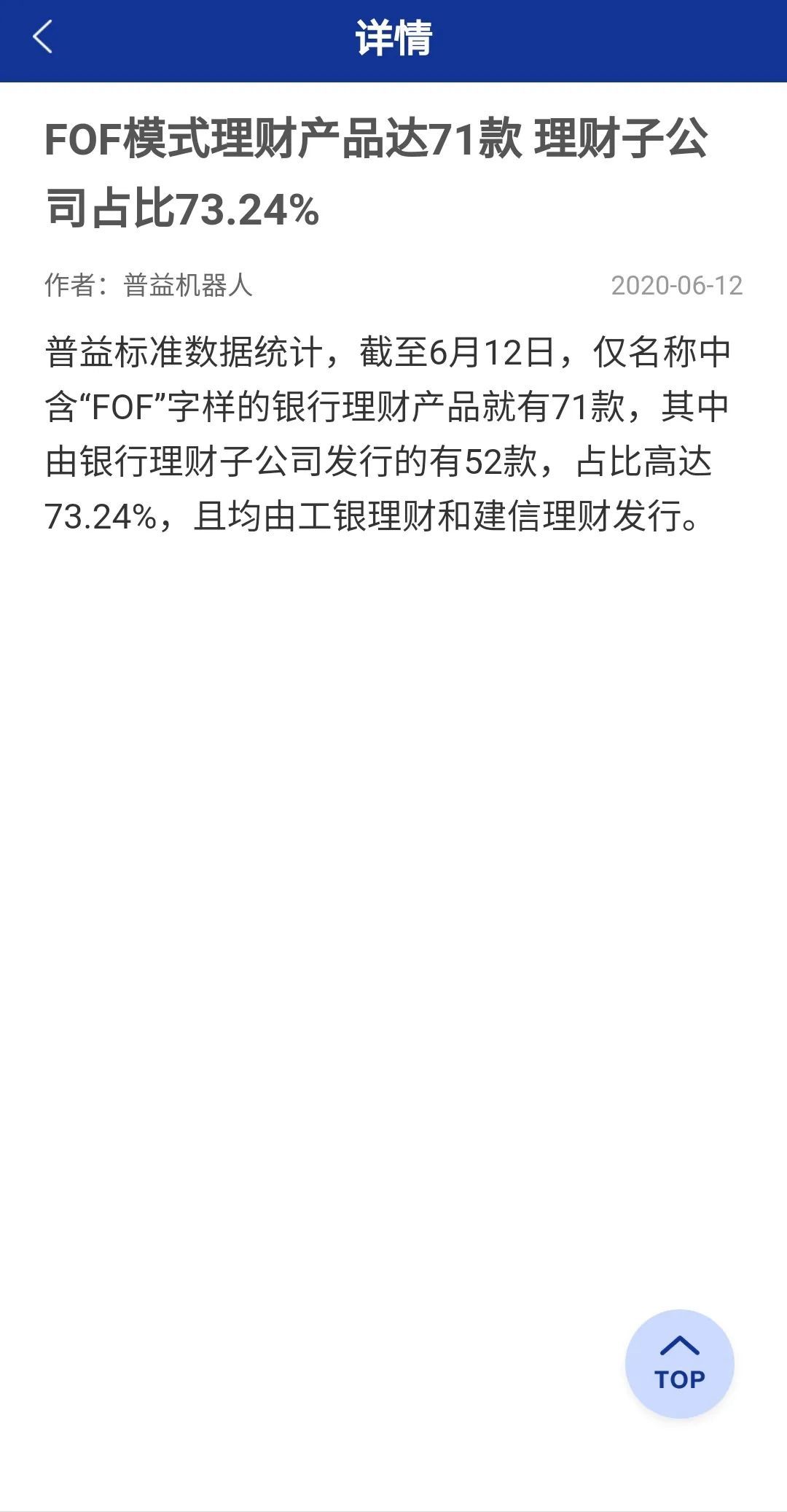Tap the TOP button to jump up
The image size is (787, 1512).
679,1363
